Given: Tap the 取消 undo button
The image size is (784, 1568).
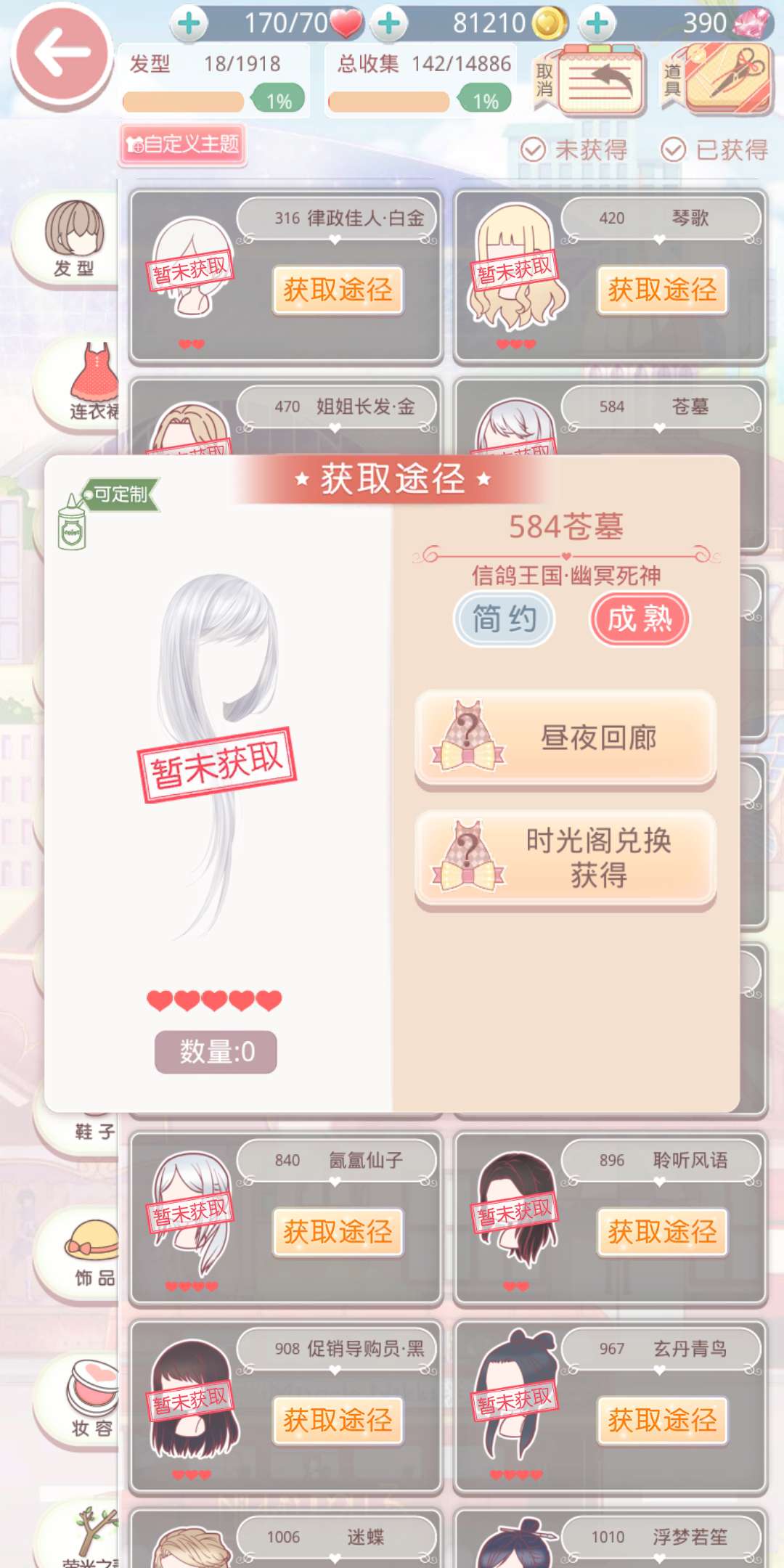Looking at the screenshot, I should click(592, 80).
